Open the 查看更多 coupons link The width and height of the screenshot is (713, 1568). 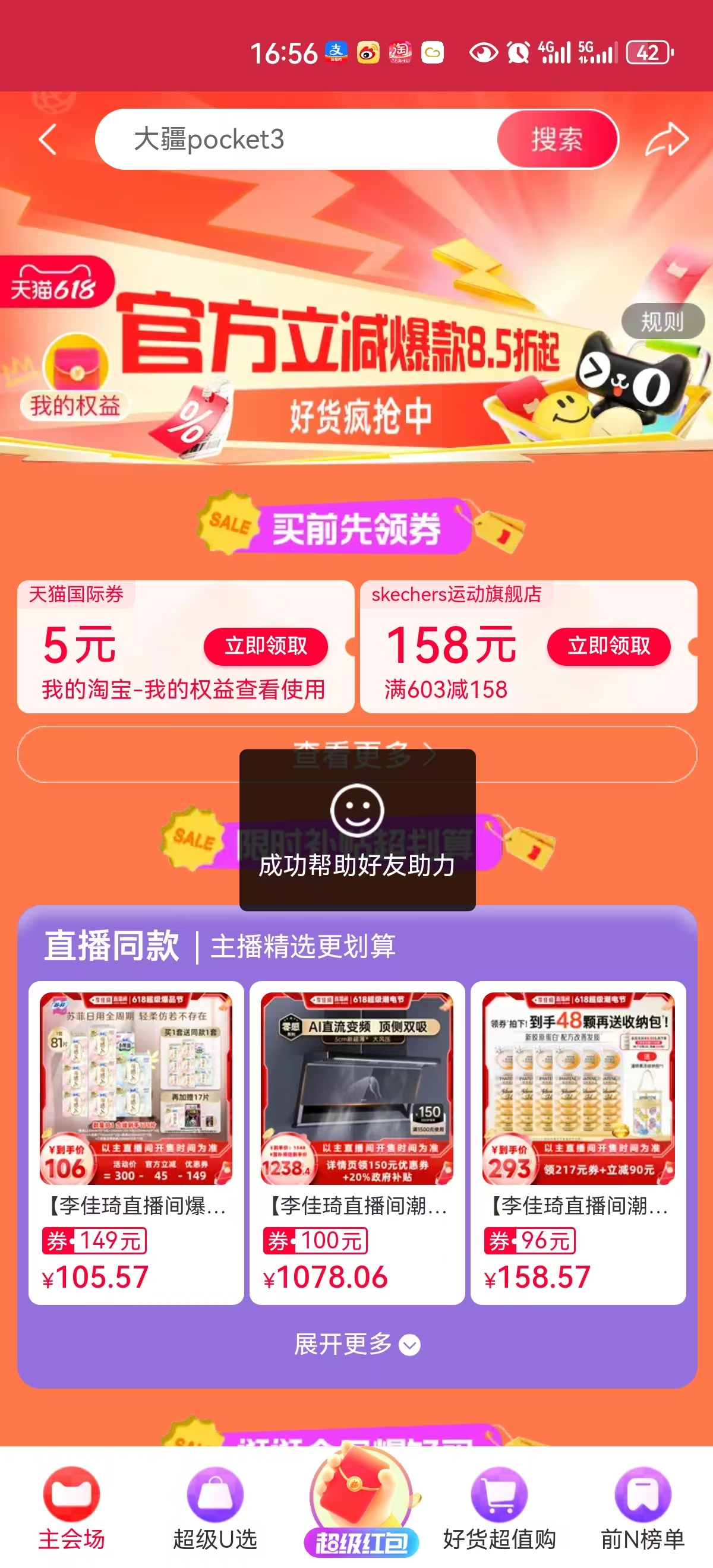(x=357, y=754)
